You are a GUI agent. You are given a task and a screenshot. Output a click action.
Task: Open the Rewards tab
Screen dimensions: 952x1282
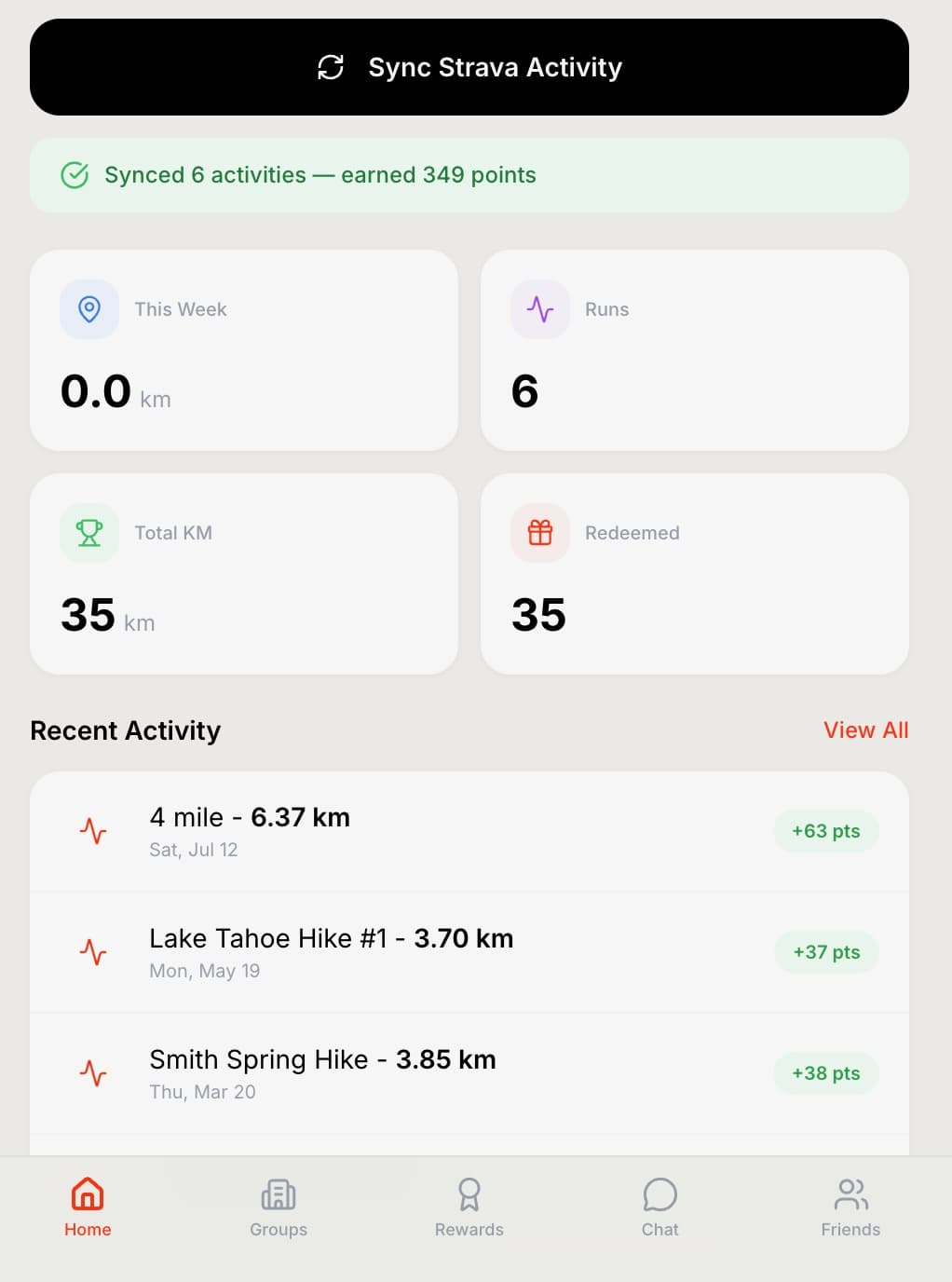point(469,1207)
